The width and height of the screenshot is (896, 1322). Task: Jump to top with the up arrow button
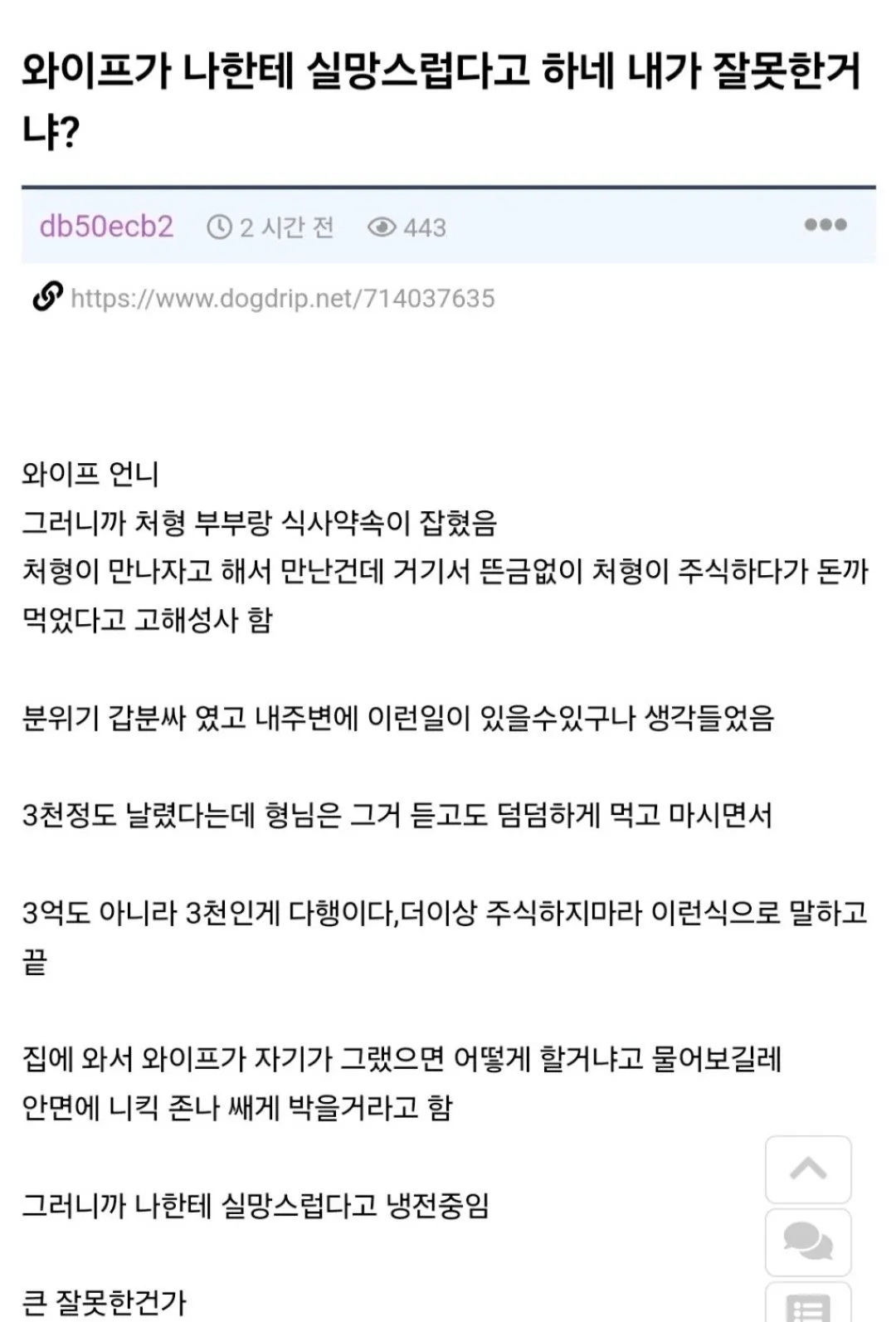808,1169
